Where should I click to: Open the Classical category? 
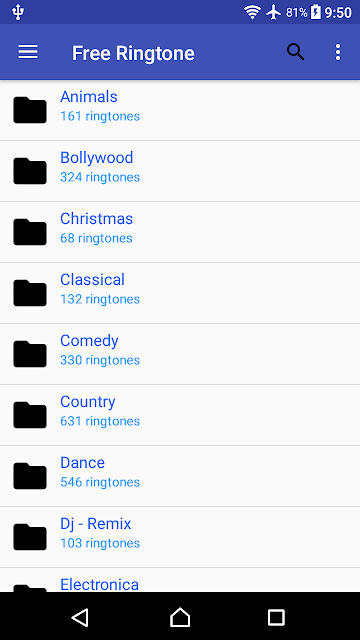coord(180,293)
